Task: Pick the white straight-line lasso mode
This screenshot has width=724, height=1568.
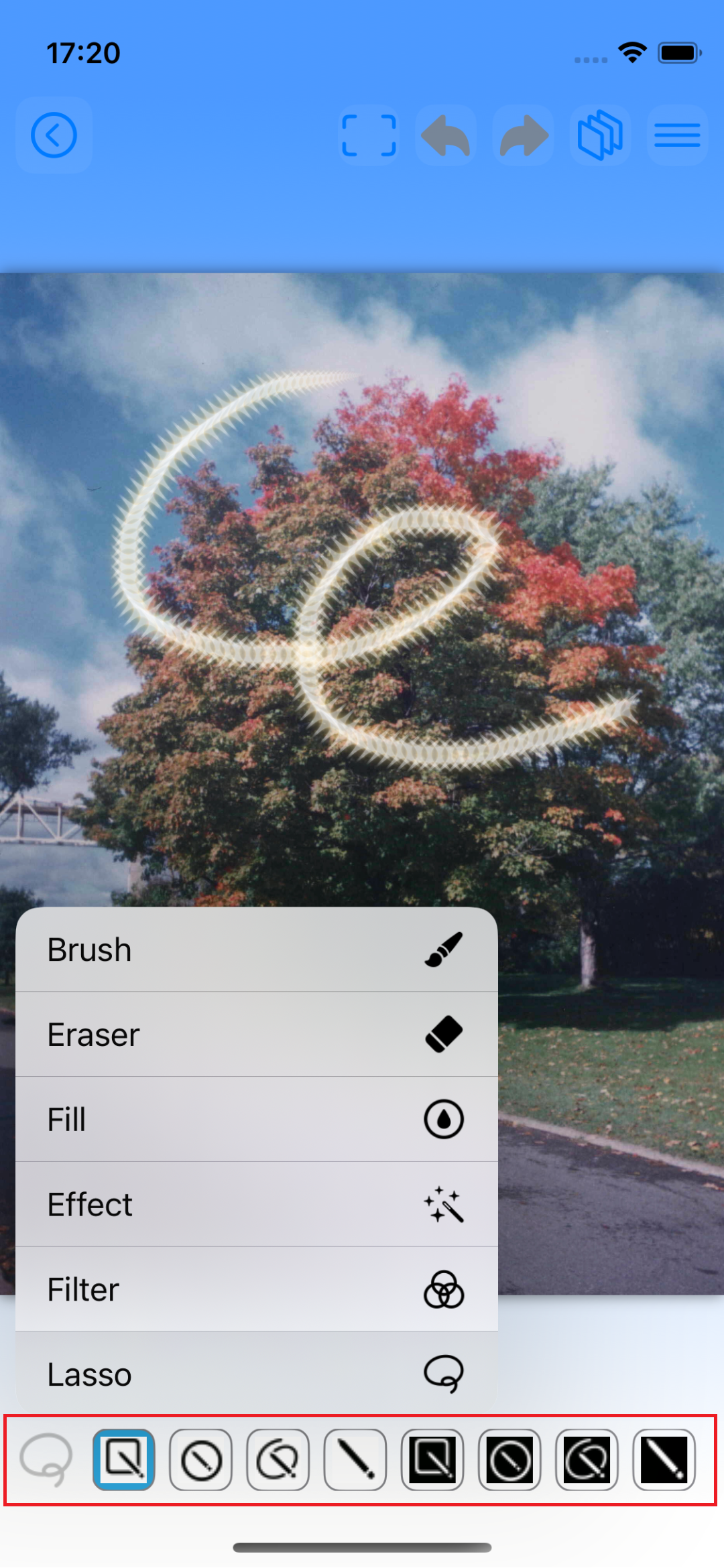Action: [355, 1459]
